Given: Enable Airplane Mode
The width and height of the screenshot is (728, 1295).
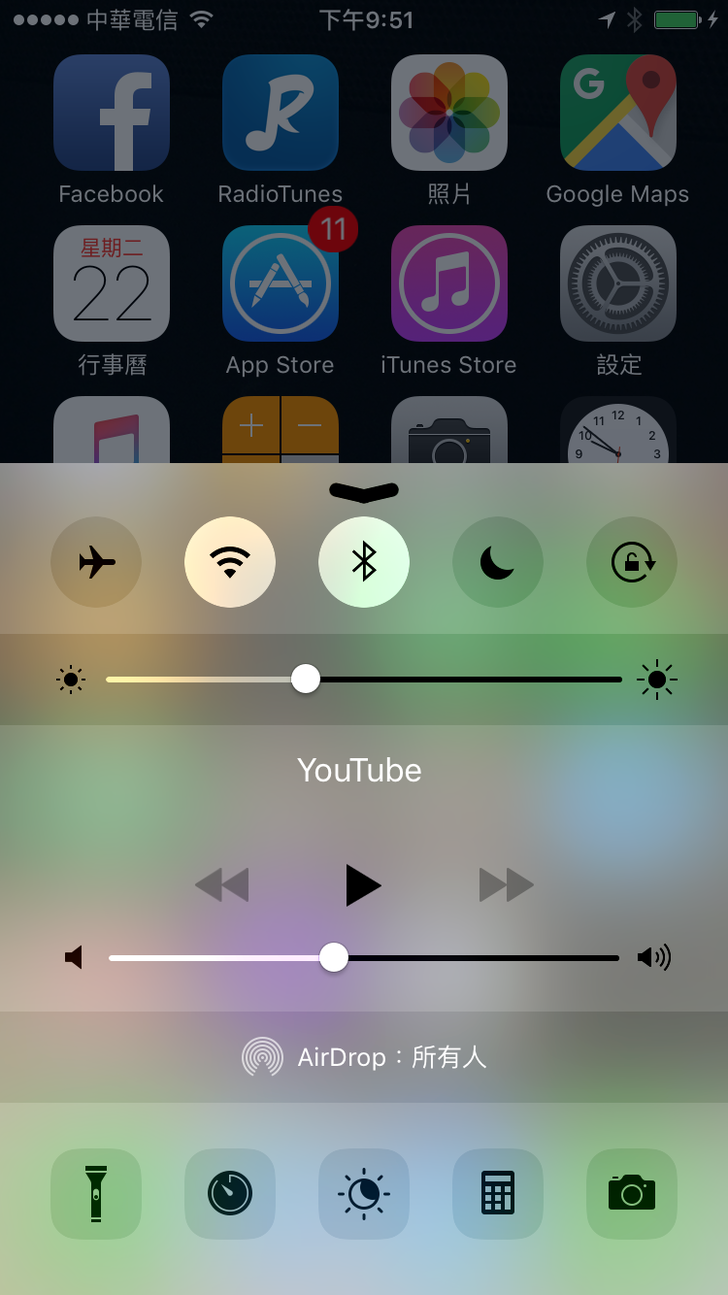Looking at the screenshot, I should click(96, 562).
